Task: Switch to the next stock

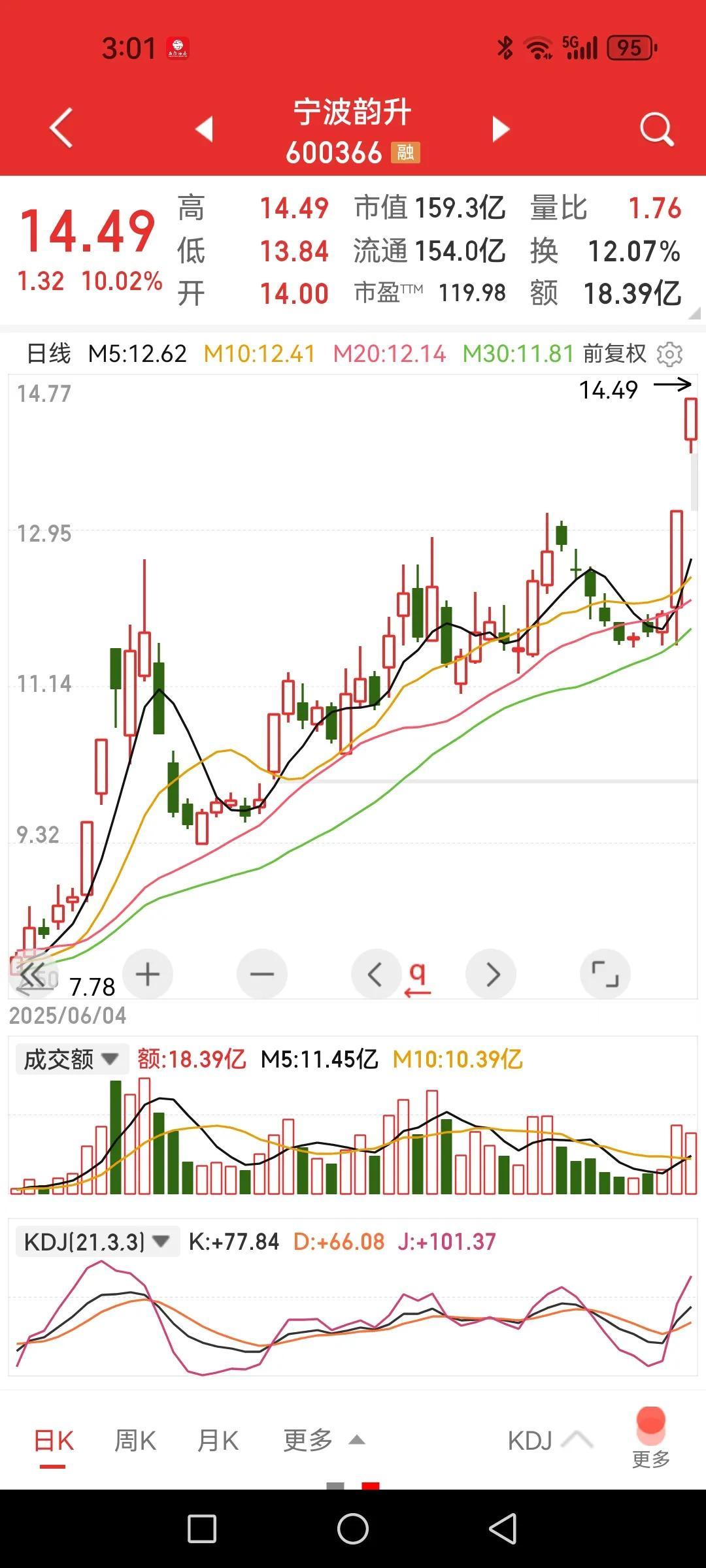Action: click(x=500, y=129)
